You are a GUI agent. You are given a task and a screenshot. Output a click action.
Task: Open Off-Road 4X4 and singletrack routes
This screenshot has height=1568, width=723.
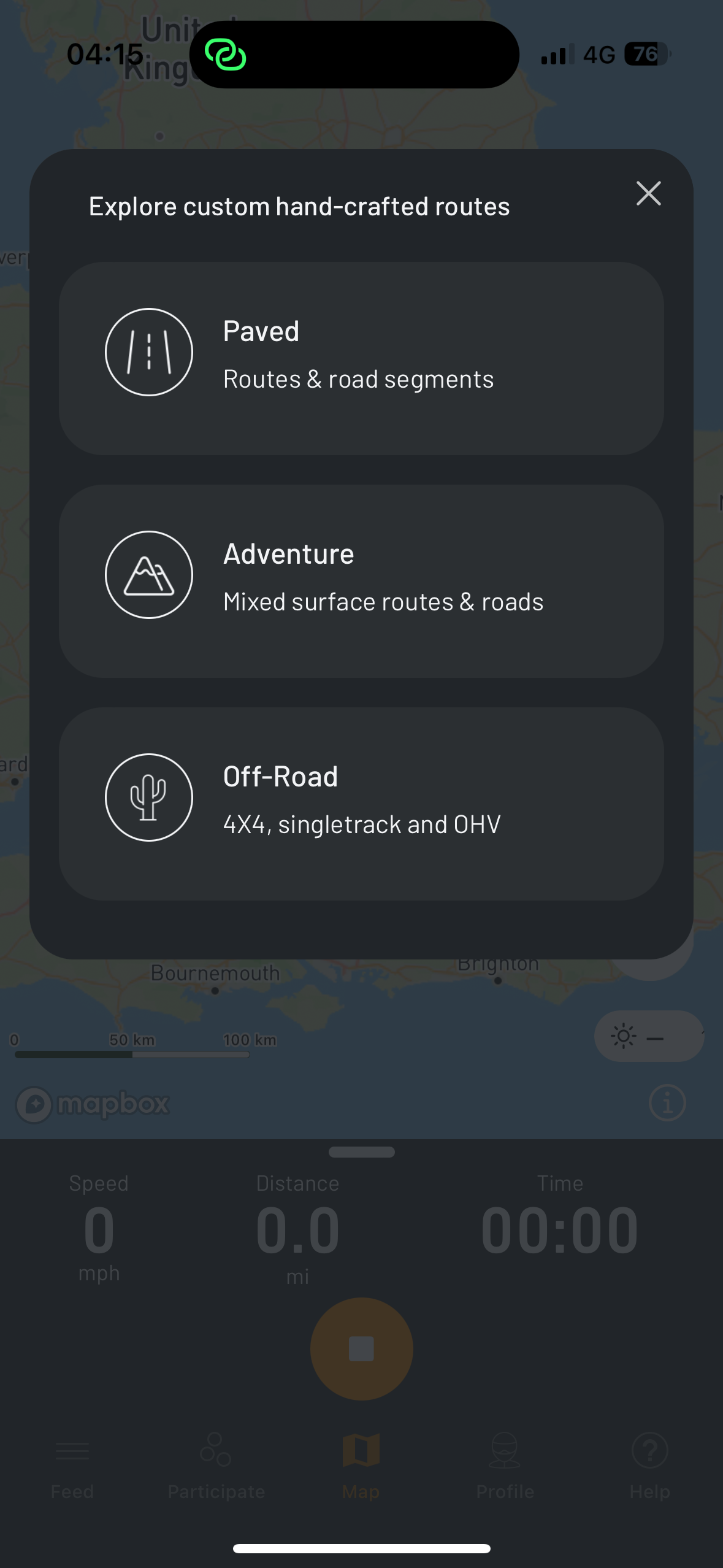tap(361, 804)
